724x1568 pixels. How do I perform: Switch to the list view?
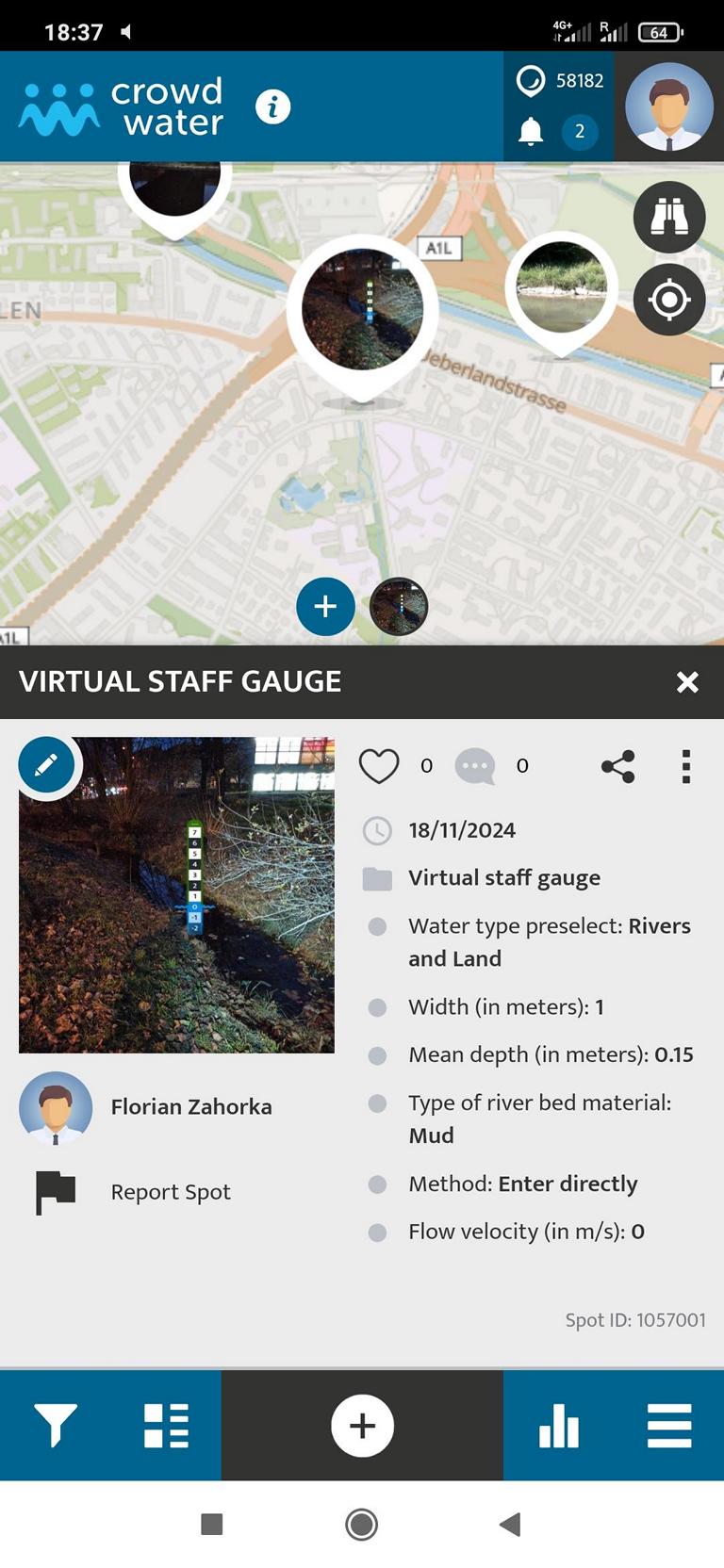click(x=166, y=1425)
